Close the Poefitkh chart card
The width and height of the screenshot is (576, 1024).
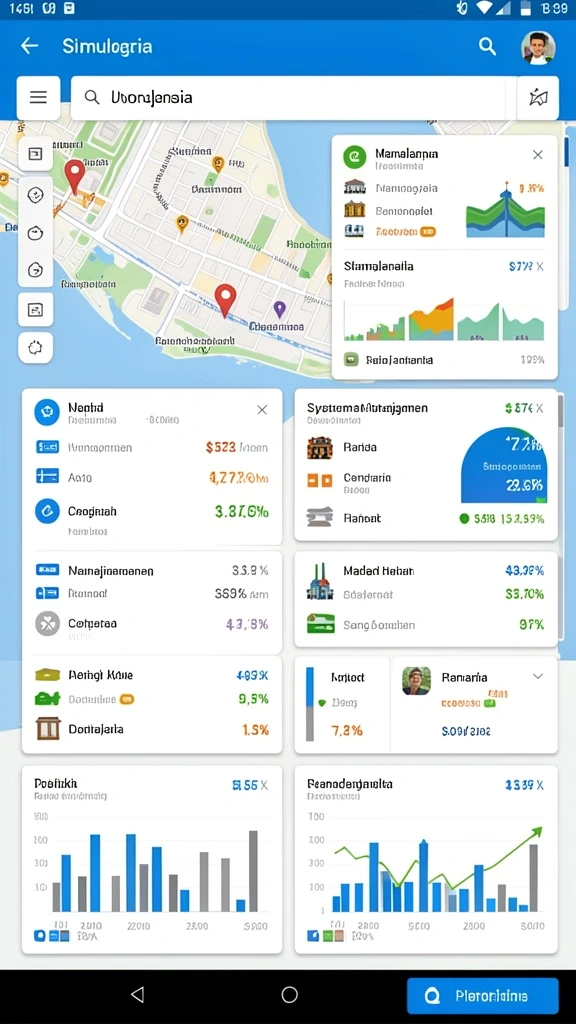click(263, 786)
